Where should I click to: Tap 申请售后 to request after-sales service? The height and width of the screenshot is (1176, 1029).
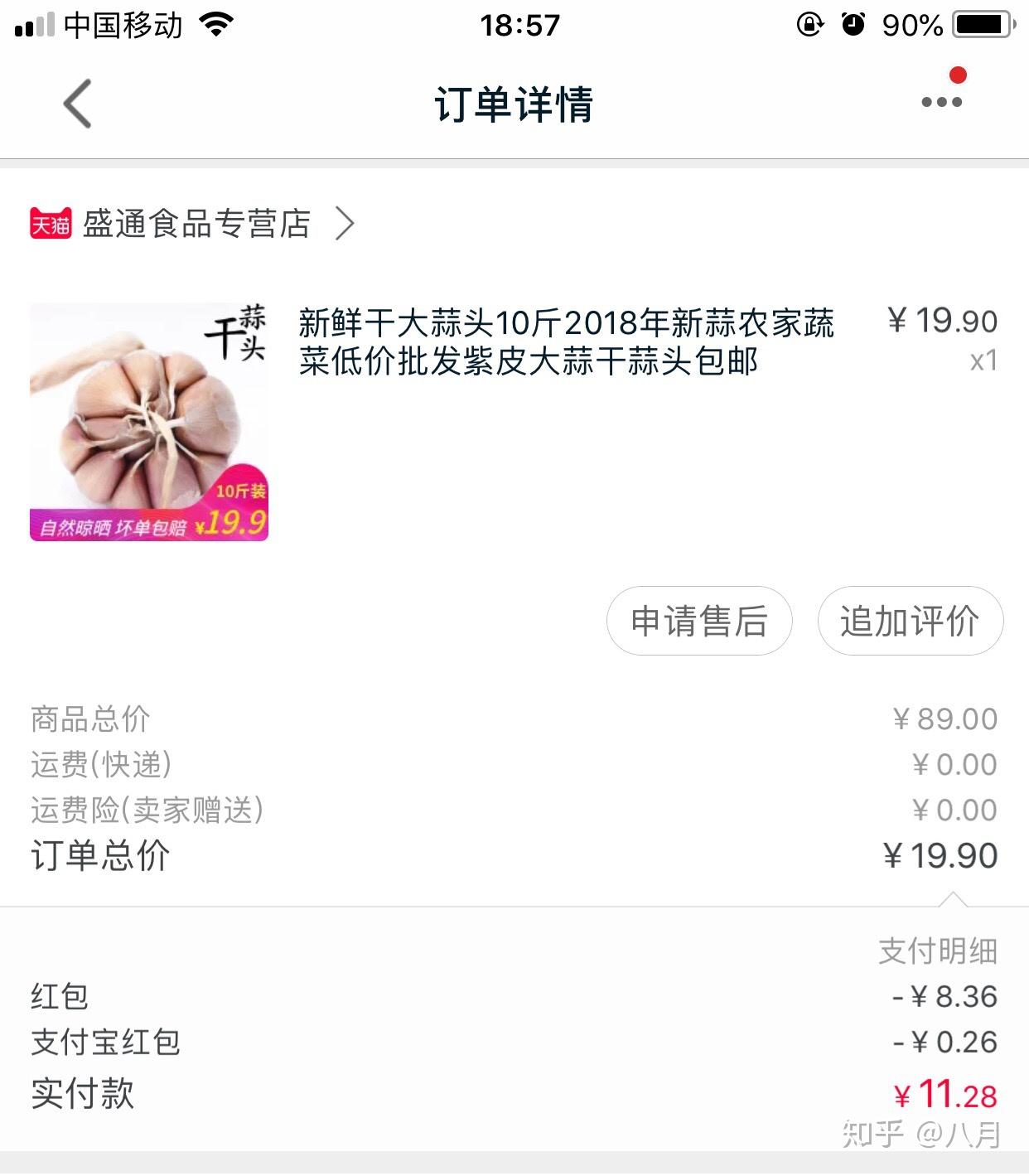[x=698, y=620]
